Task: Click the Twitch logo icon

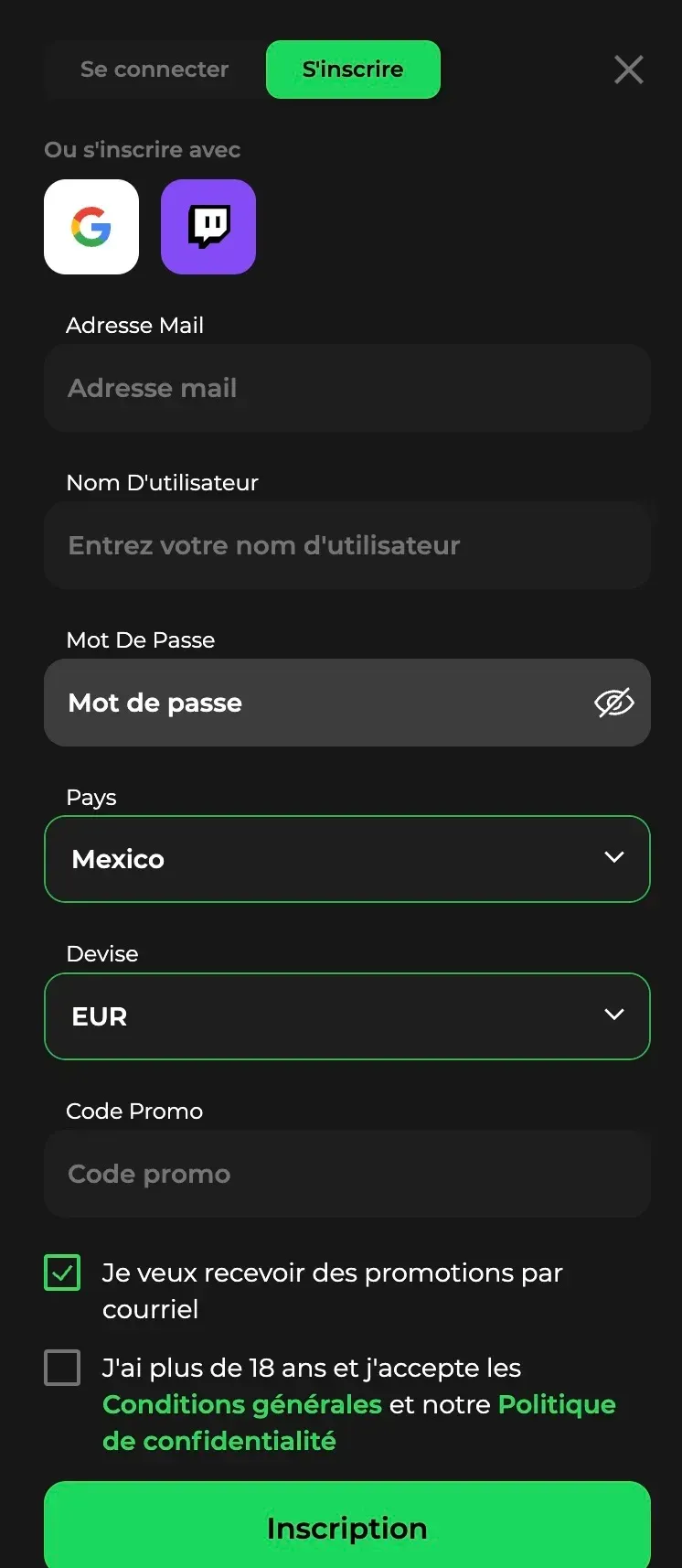Action: coord(208,227)
